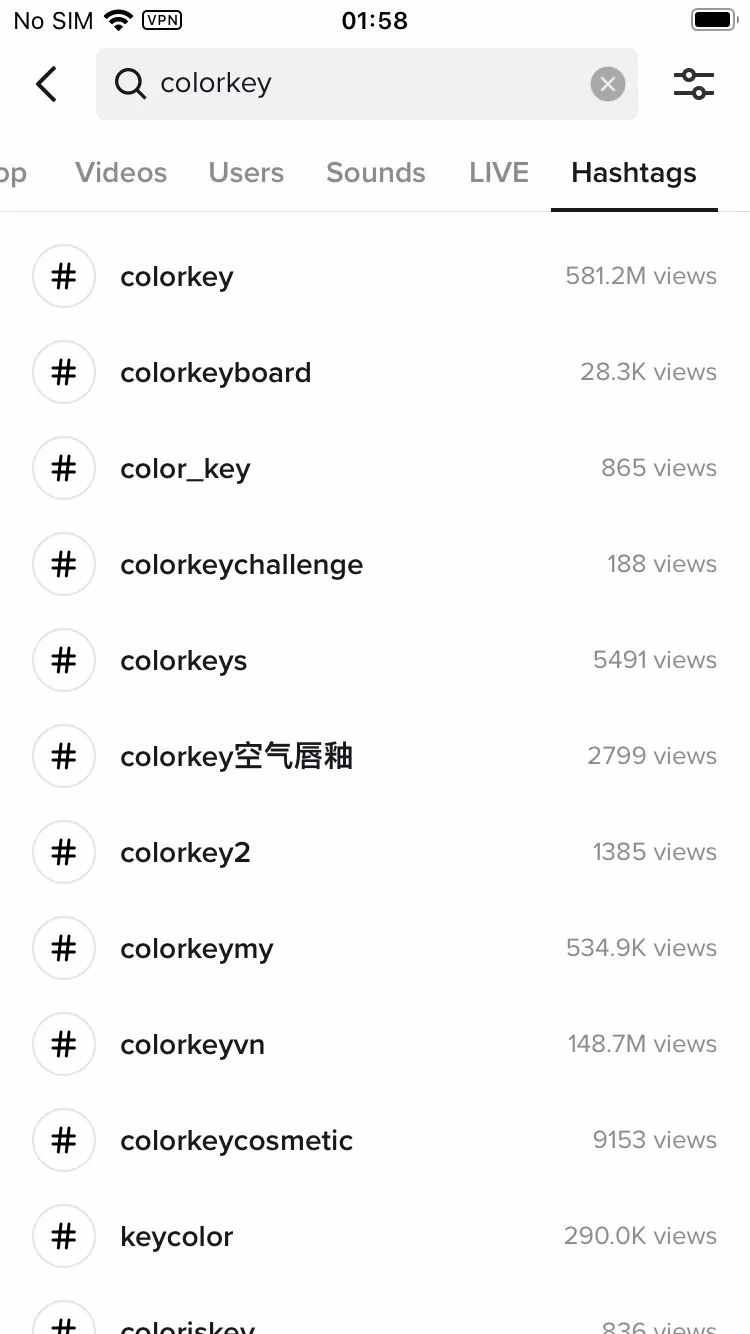This screenshot has height=1334, width=750.
Task: Open the #colorkeyvn hashtag
Action: [x=375, y=1044]
